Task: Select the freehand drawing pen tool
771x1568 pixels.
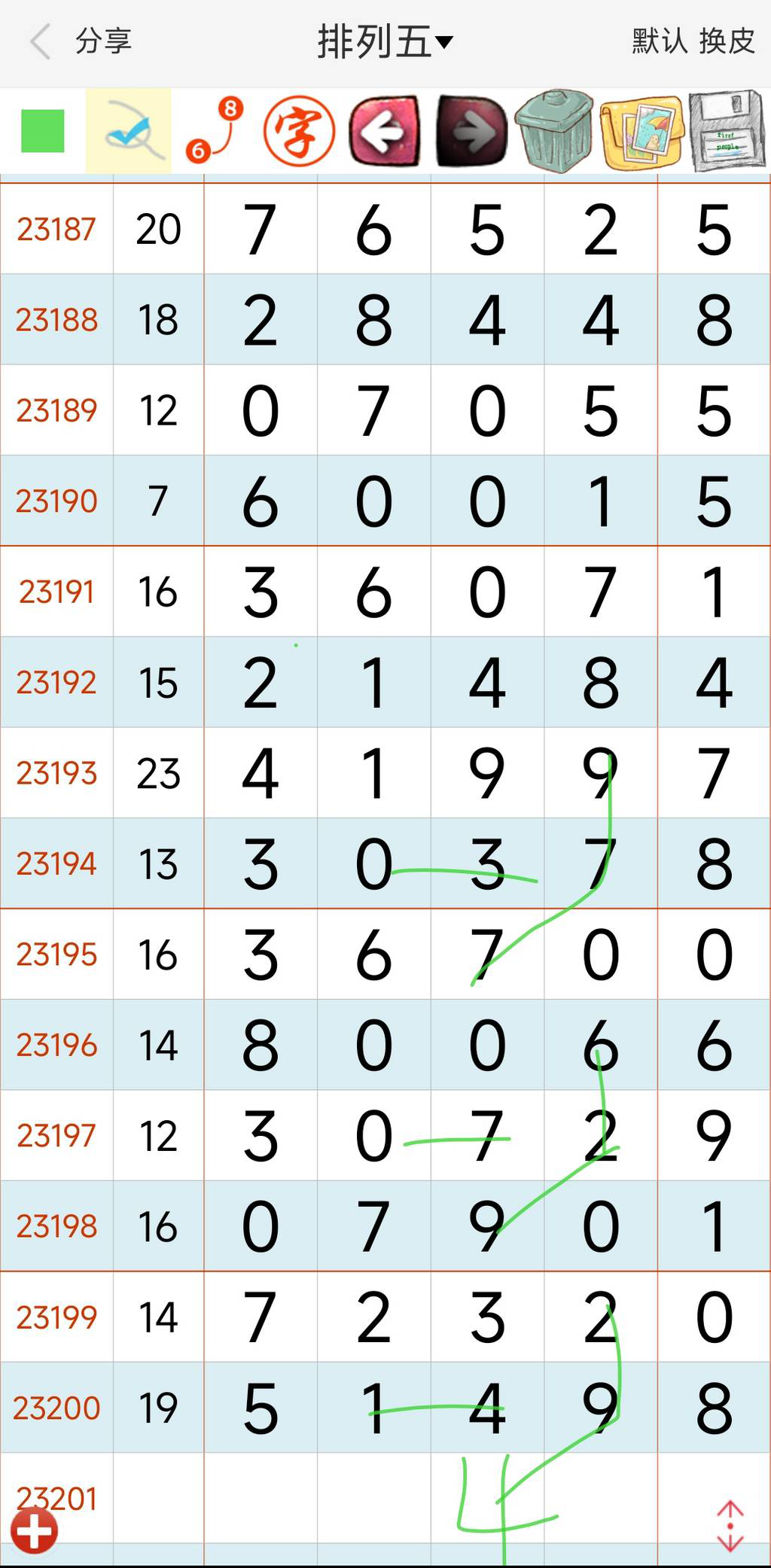Action: 129,131
